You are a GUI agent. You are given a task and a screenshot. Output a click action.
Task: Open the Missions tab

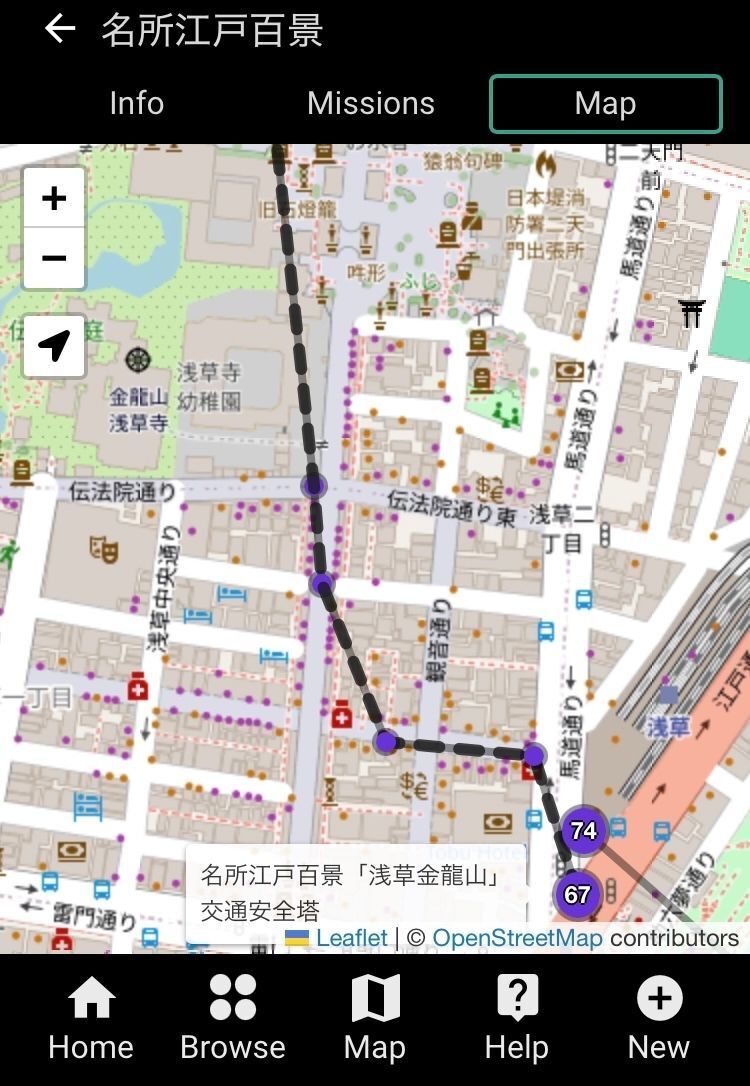tap(371, 104)
